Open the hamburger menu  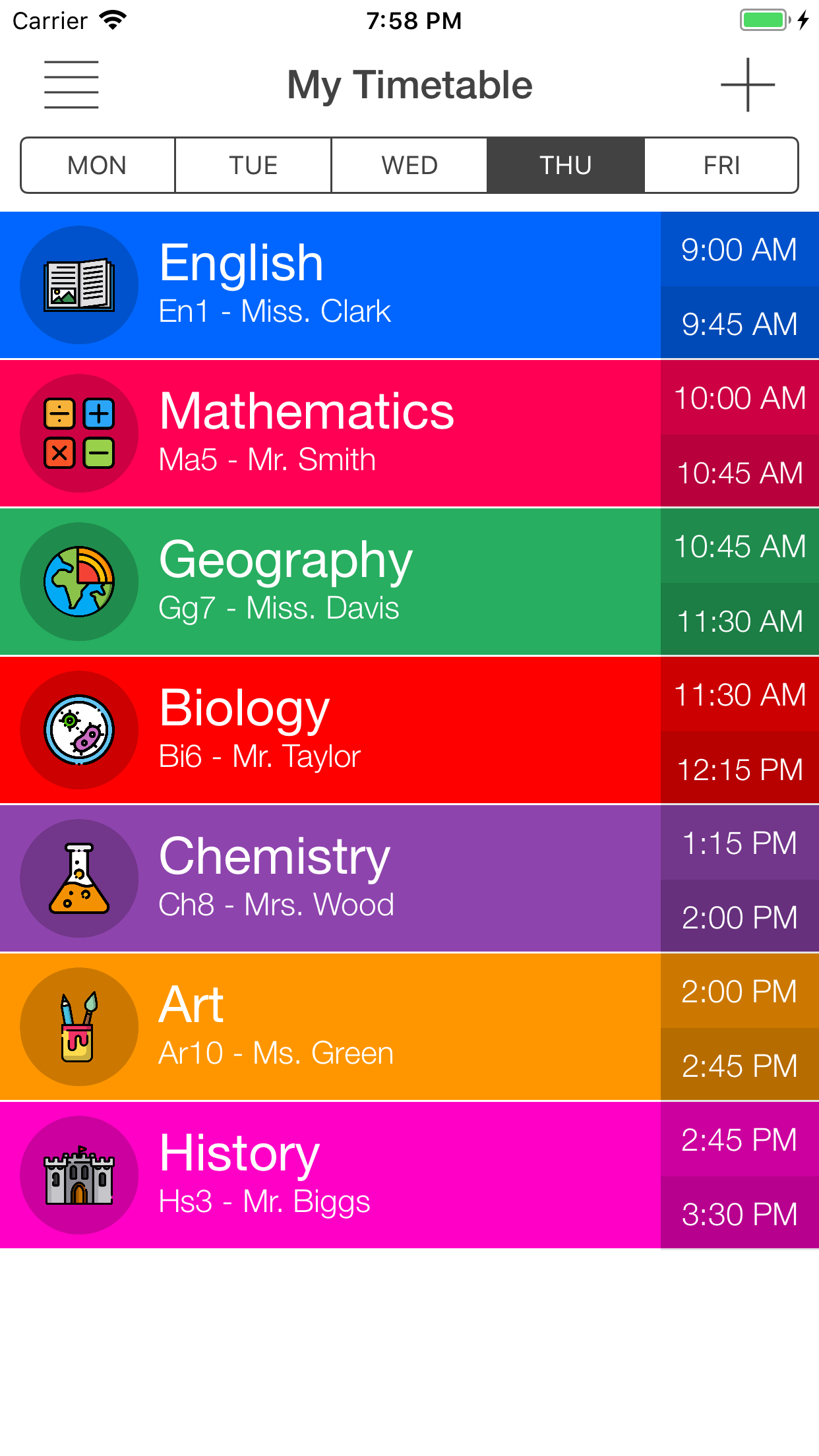point(71,84)
